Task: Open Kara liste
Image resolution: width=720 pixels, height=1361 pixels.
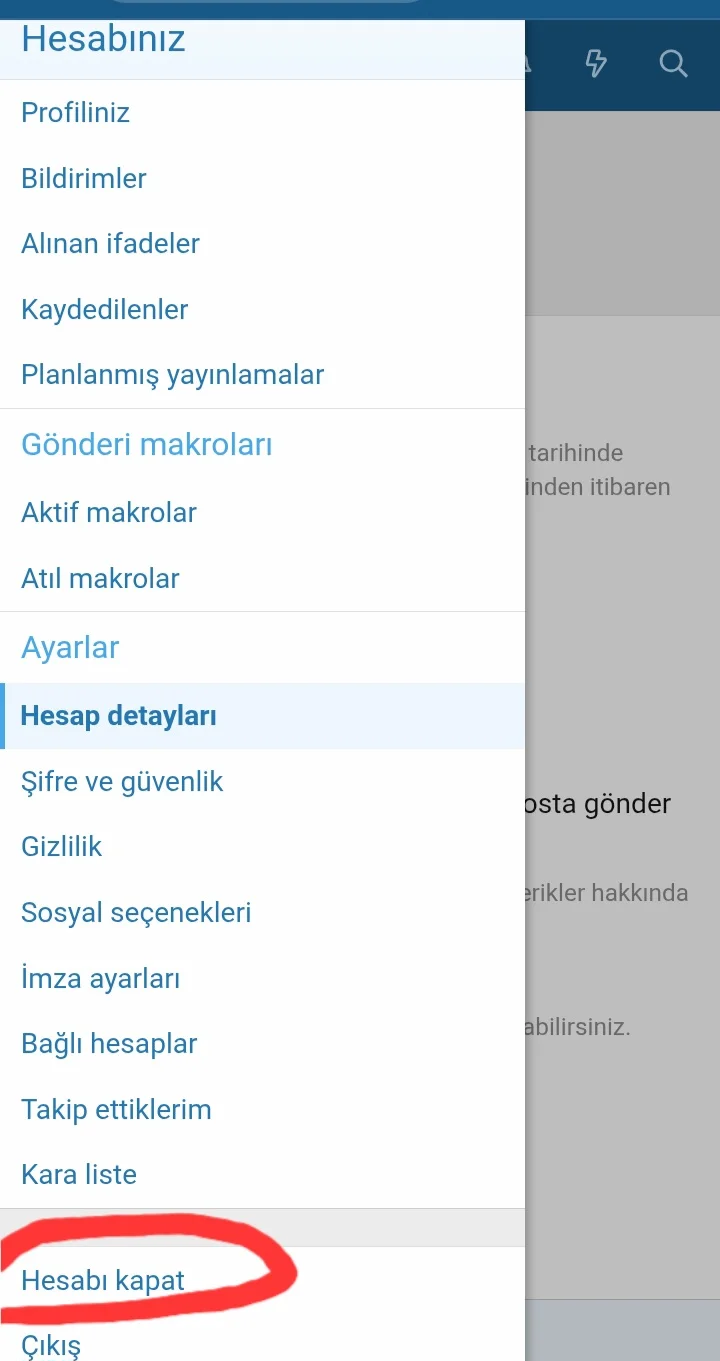Action: coord(79,1174)
